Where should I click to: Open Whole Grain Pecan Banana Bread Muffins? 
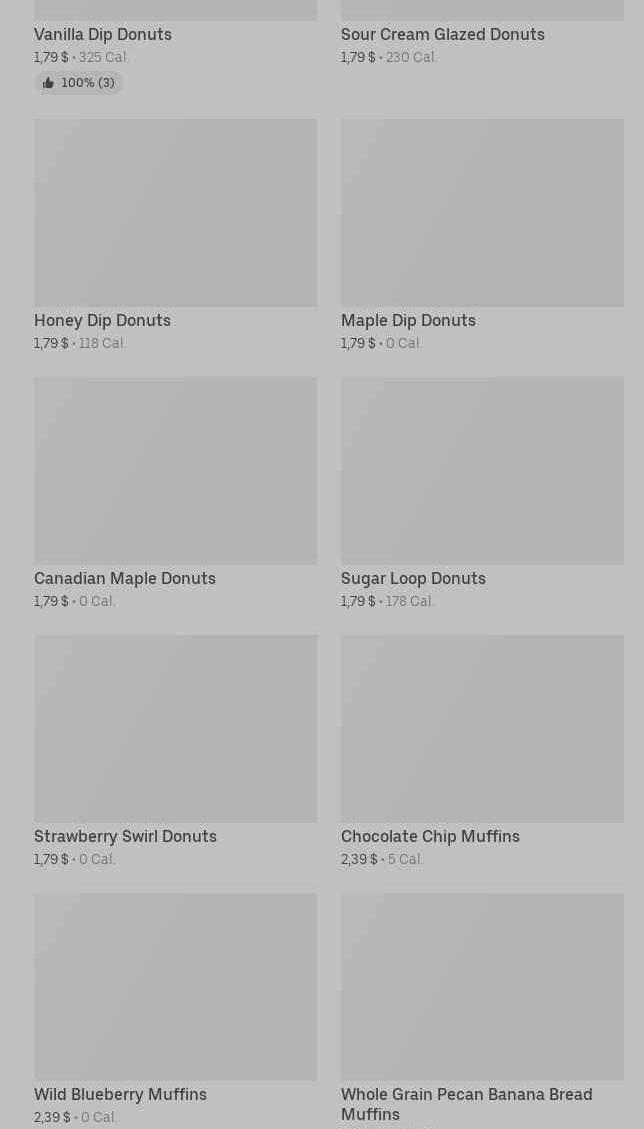(482, 1010)
